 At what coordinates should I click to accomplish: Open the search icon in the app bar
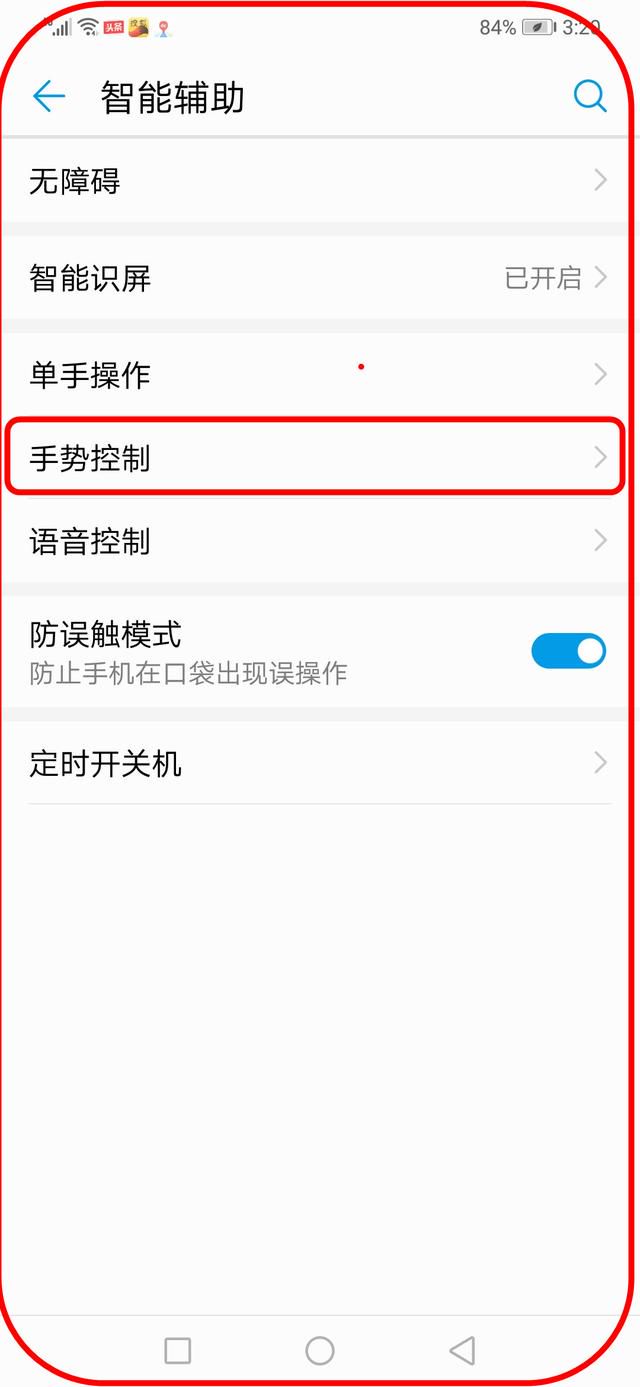click(x=590, y=97)
